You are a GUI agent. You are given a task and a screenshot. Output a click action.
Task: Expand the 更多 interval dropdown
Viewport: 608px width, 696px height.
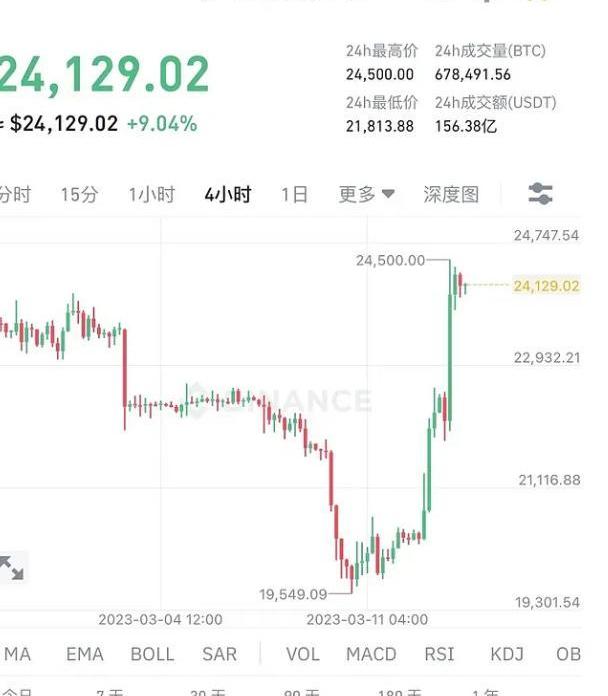click(x=366, y=194)
